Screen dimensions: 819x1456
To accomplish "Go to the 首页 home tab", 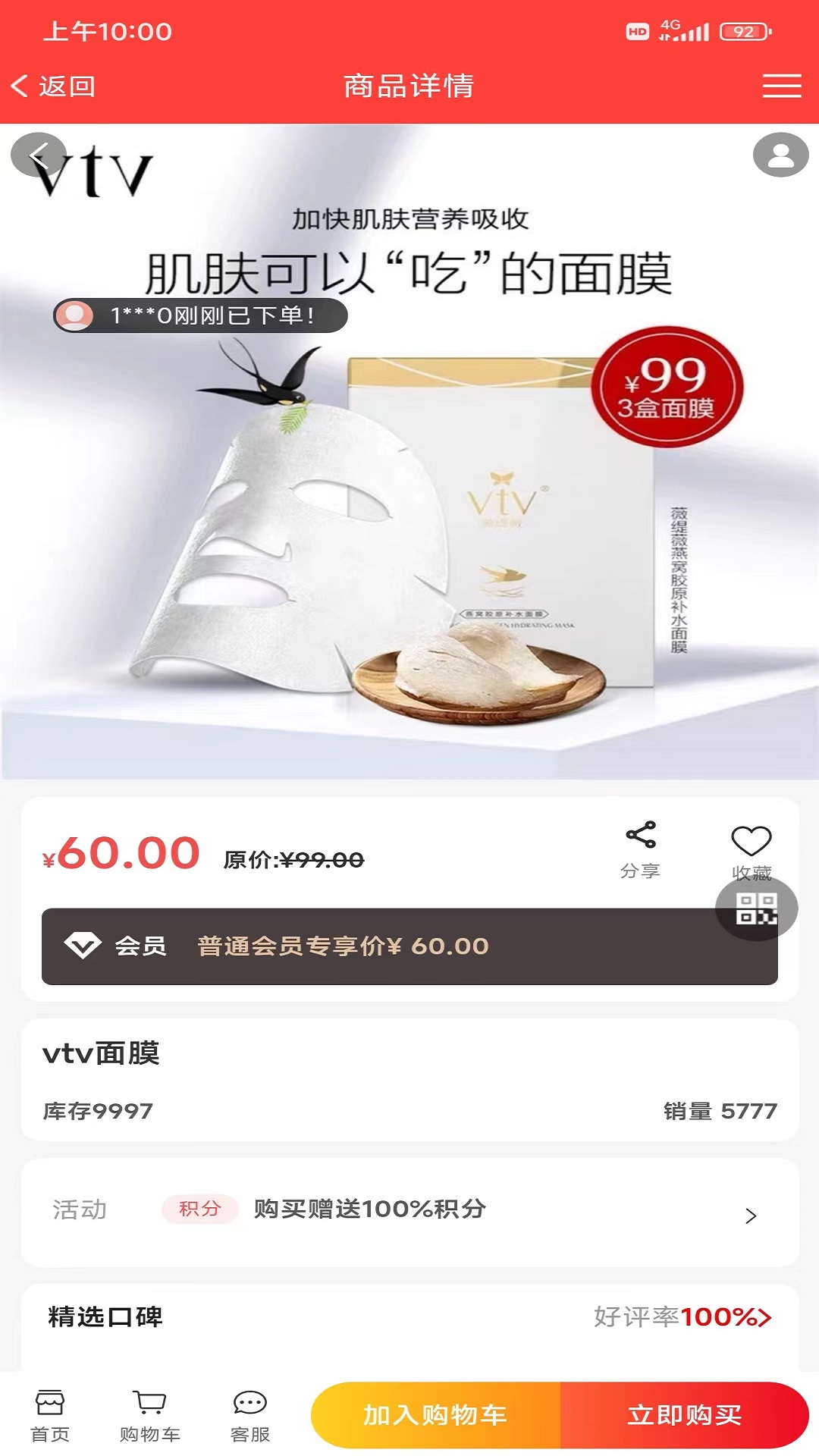I will (50, 1415).
